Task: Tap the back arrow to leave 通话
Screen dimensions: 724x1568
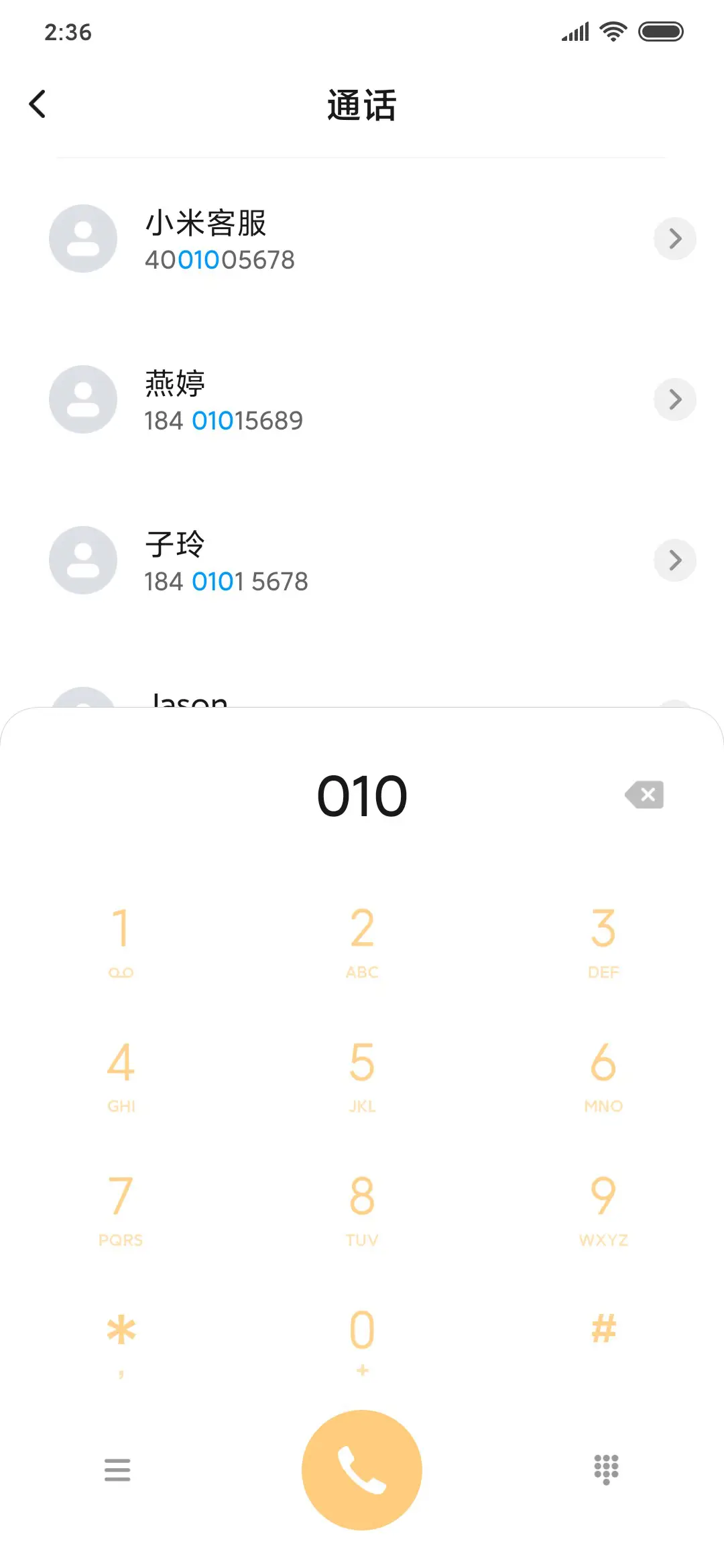Action: click(x=38, y=104)
